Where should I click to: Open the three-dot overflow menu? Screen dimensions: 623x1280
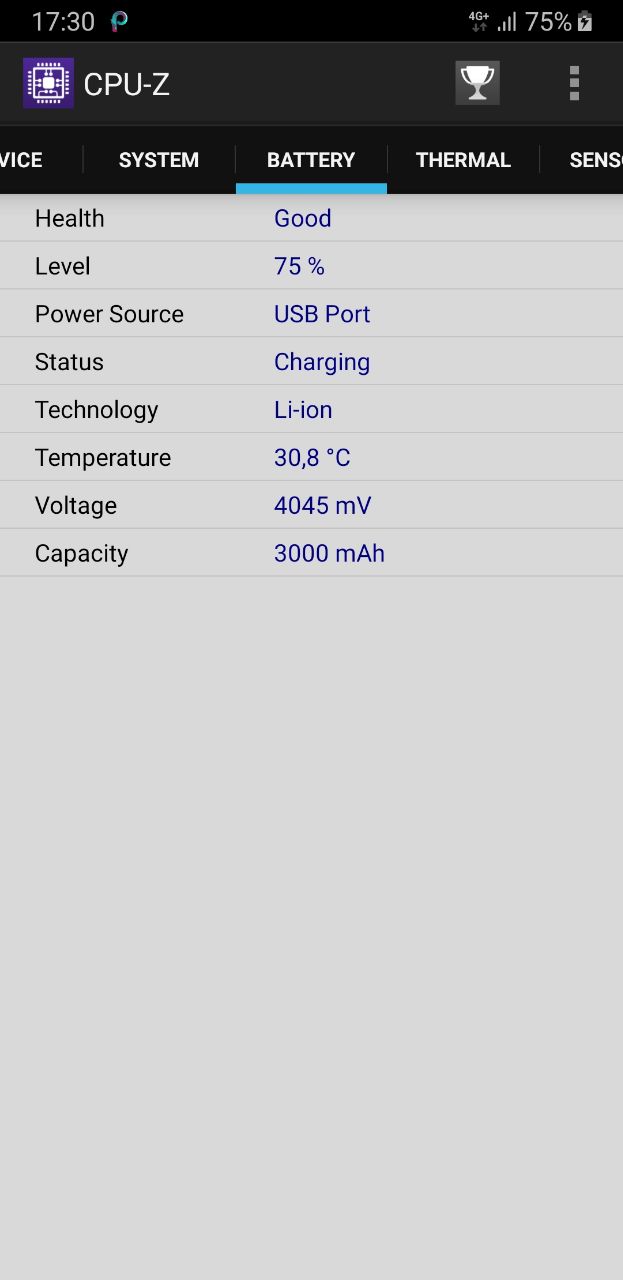tap(574, 84)
